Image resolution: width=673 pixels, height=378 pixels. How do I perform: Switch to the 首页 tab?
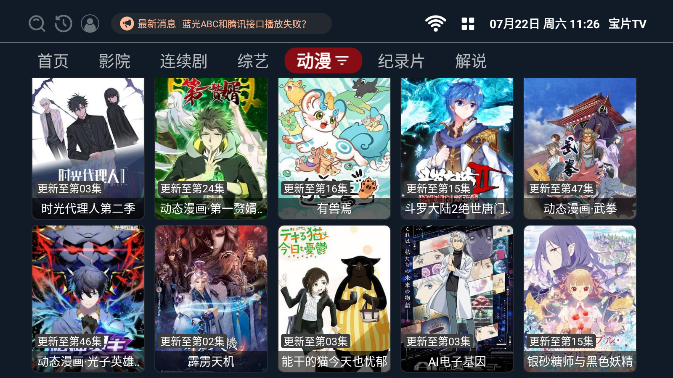pyautogui.click(x=53, y=61)
